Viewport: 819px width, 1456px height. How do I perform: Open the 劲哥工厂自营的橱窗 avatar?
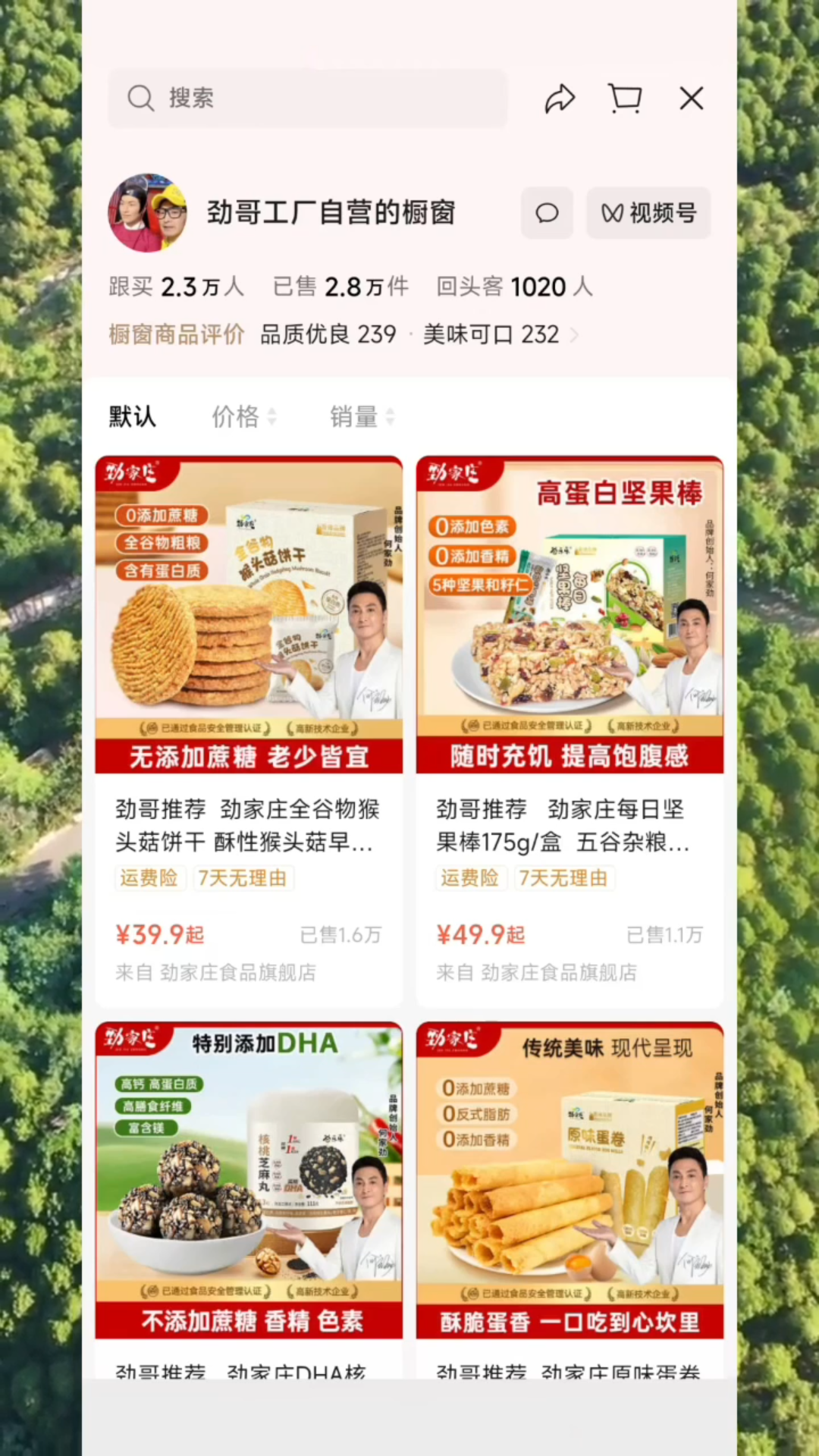[148, 213]
